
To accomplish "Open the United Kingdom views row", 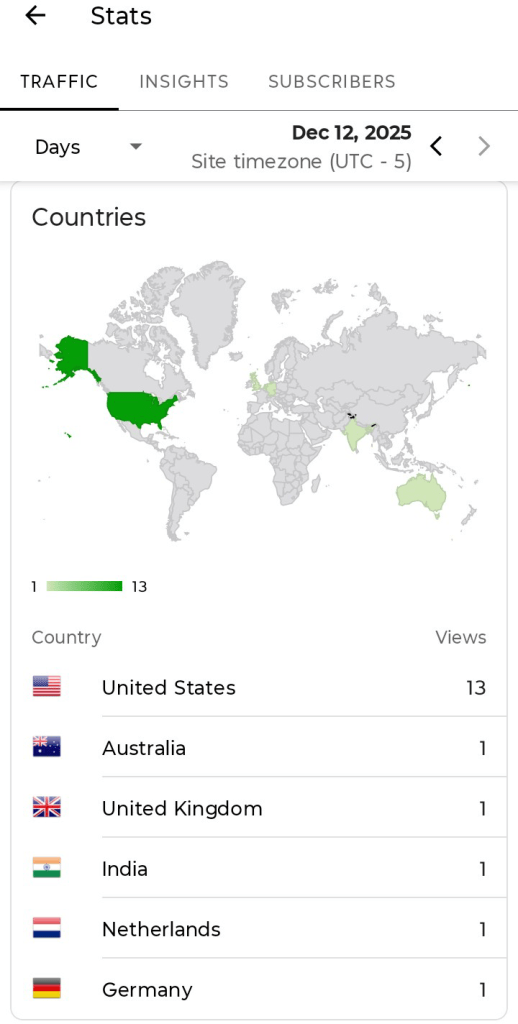I will (x=259, y=808).
